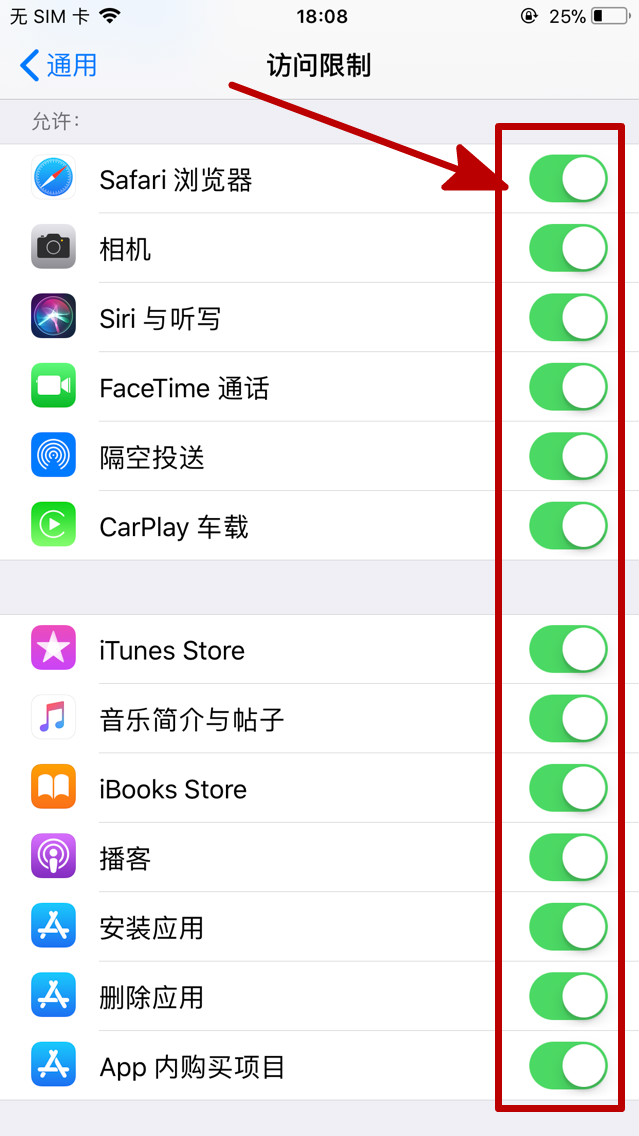Turn off App 内购买项目

tap(567, 1066)
